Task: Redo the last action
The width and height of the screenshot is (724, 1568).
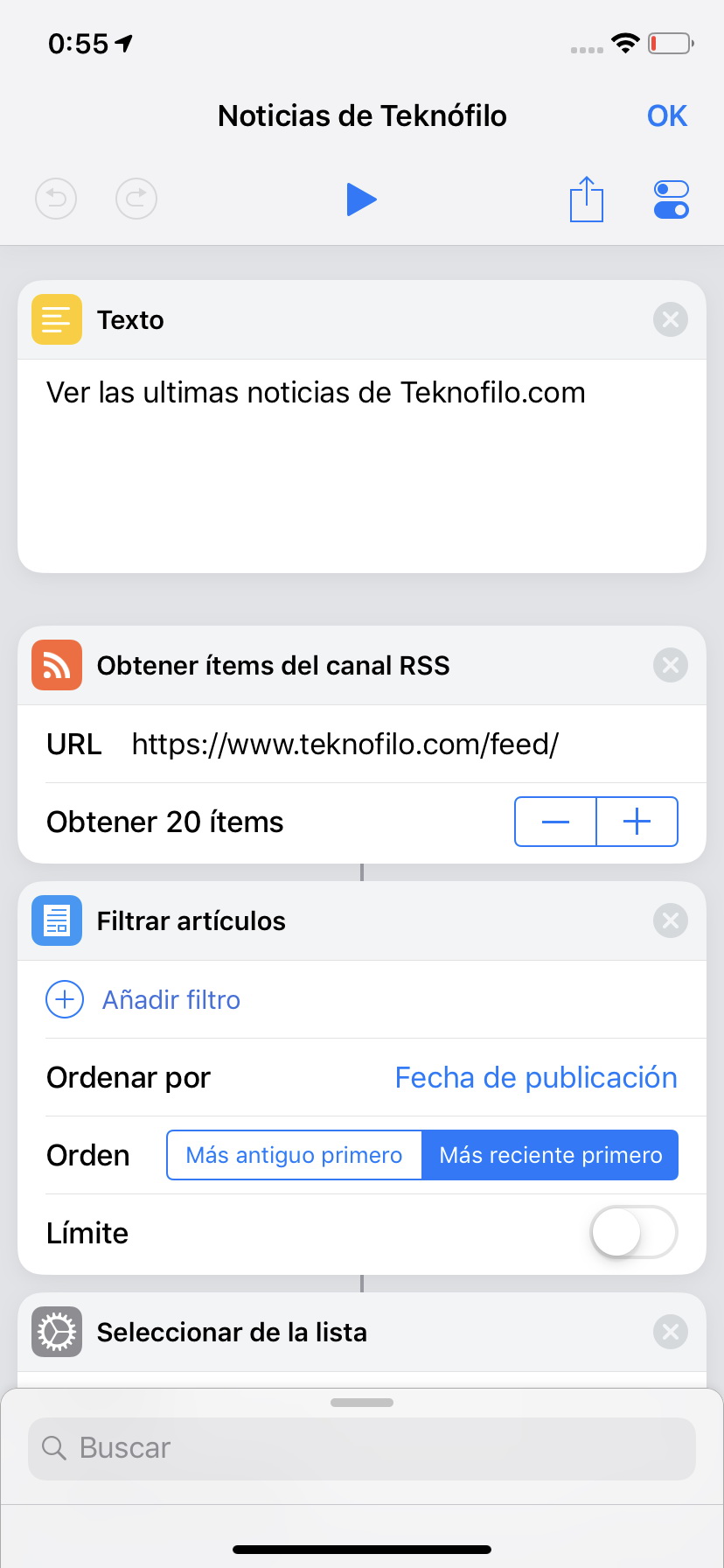Action: coord(136,199)
